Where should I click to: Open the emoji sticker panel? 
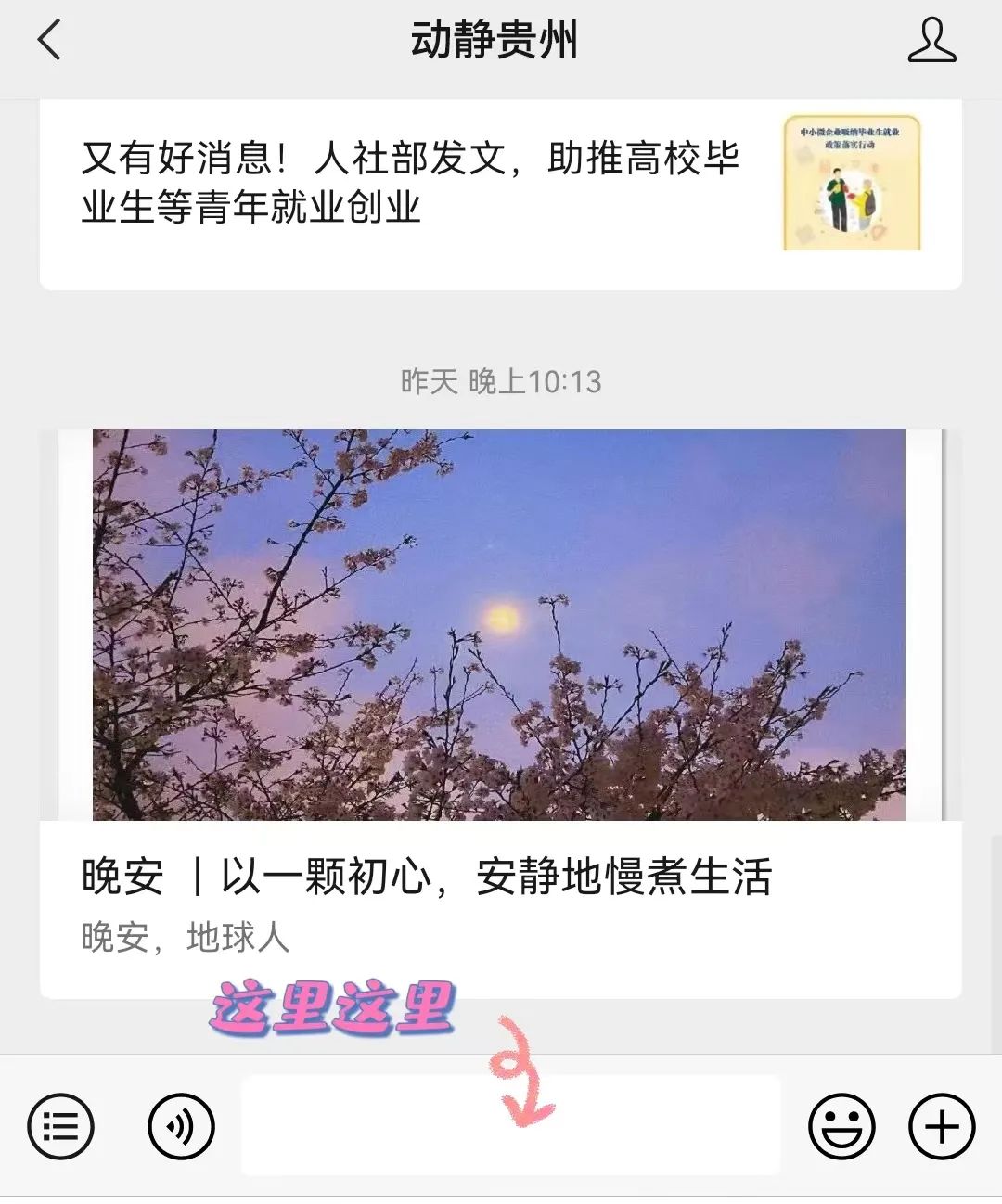click(x=841, y=1127)
